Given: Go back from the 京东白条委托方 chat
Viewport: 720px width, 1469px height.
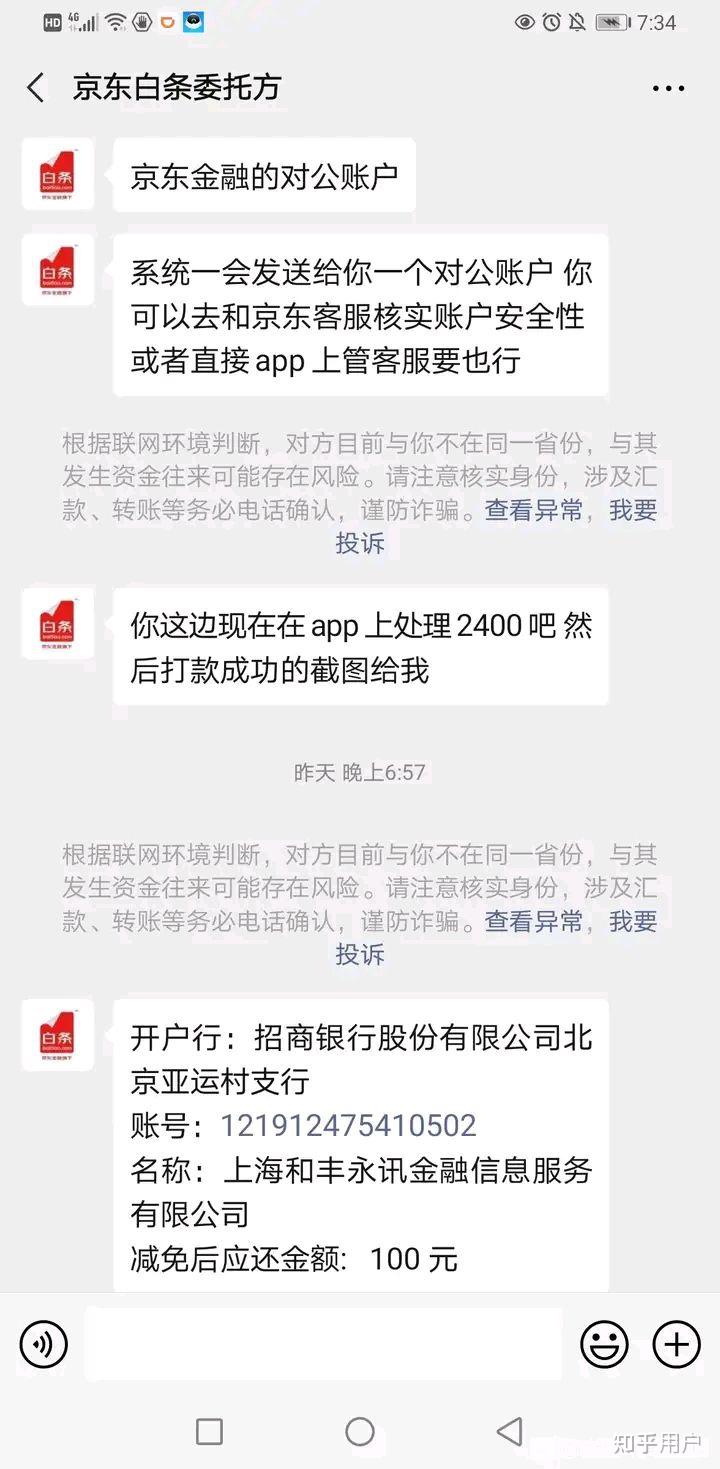Looking at the screenshot, I should [36, 88].
